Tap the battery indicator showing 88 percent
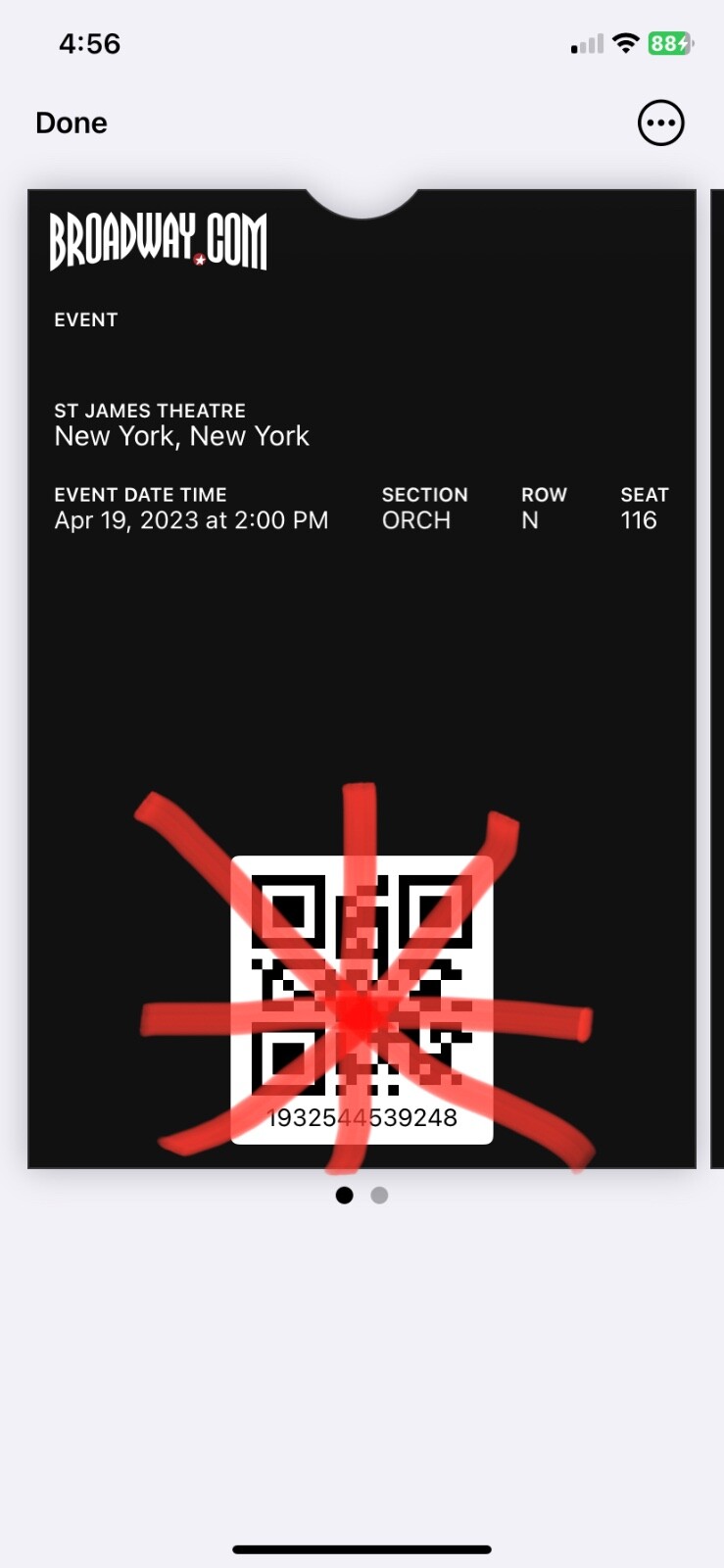 pyautogui.click(x=671, y=43)
